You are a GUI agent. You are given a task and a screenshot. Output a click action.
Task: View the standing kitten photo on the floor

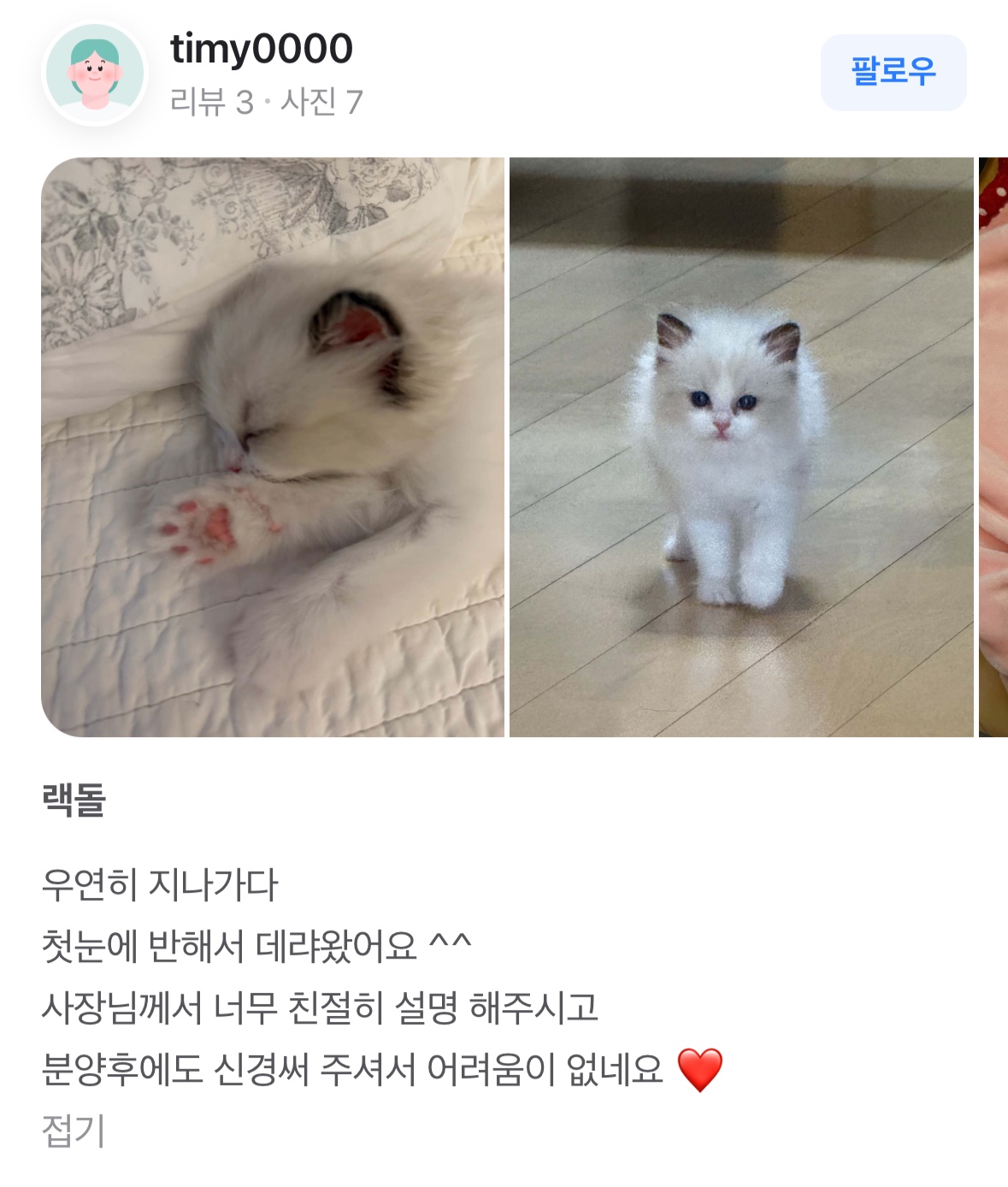[x=740, y=446]
